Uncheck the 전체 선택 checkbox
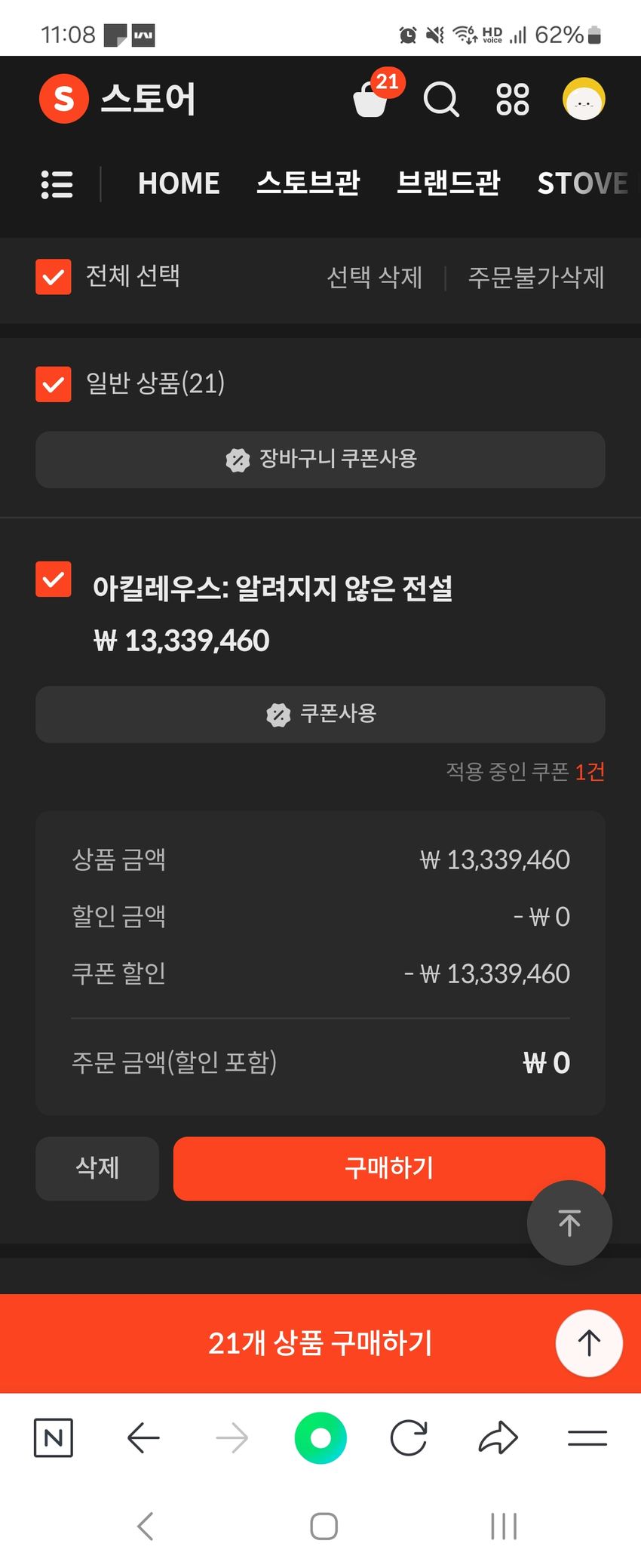Viewport: 641px width, 1568px height. (x=54, y=277)
